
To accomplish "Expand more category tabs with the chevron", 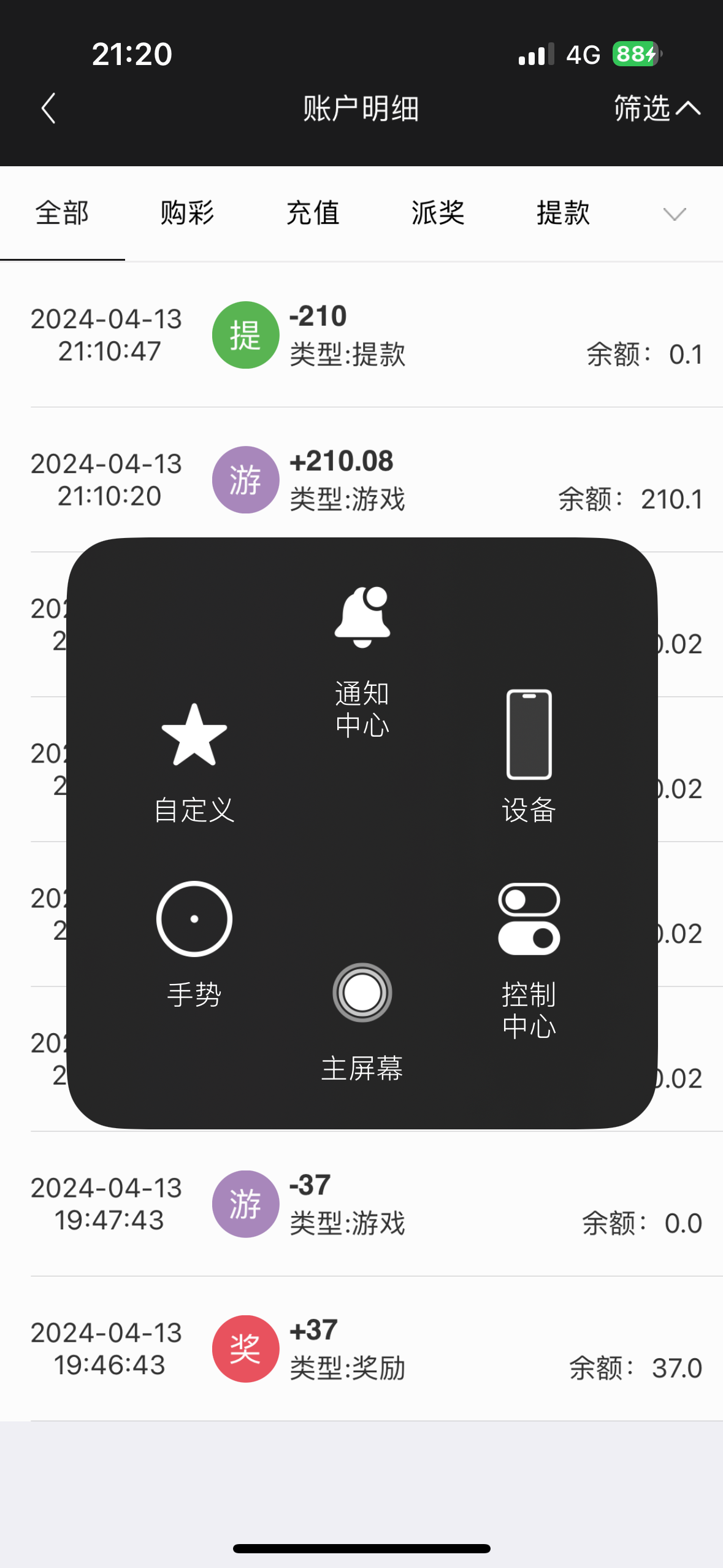I will 675,214.
